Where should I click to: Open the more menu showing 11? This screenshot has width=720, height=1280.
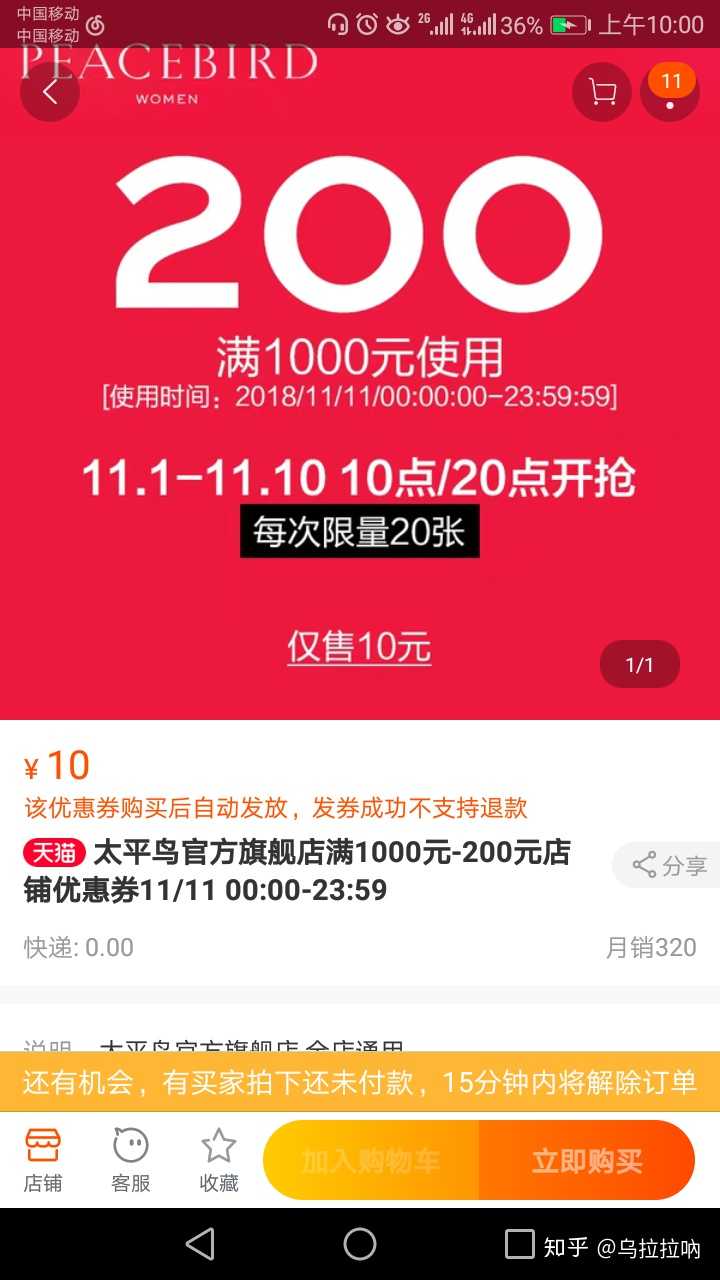point(669,92)
